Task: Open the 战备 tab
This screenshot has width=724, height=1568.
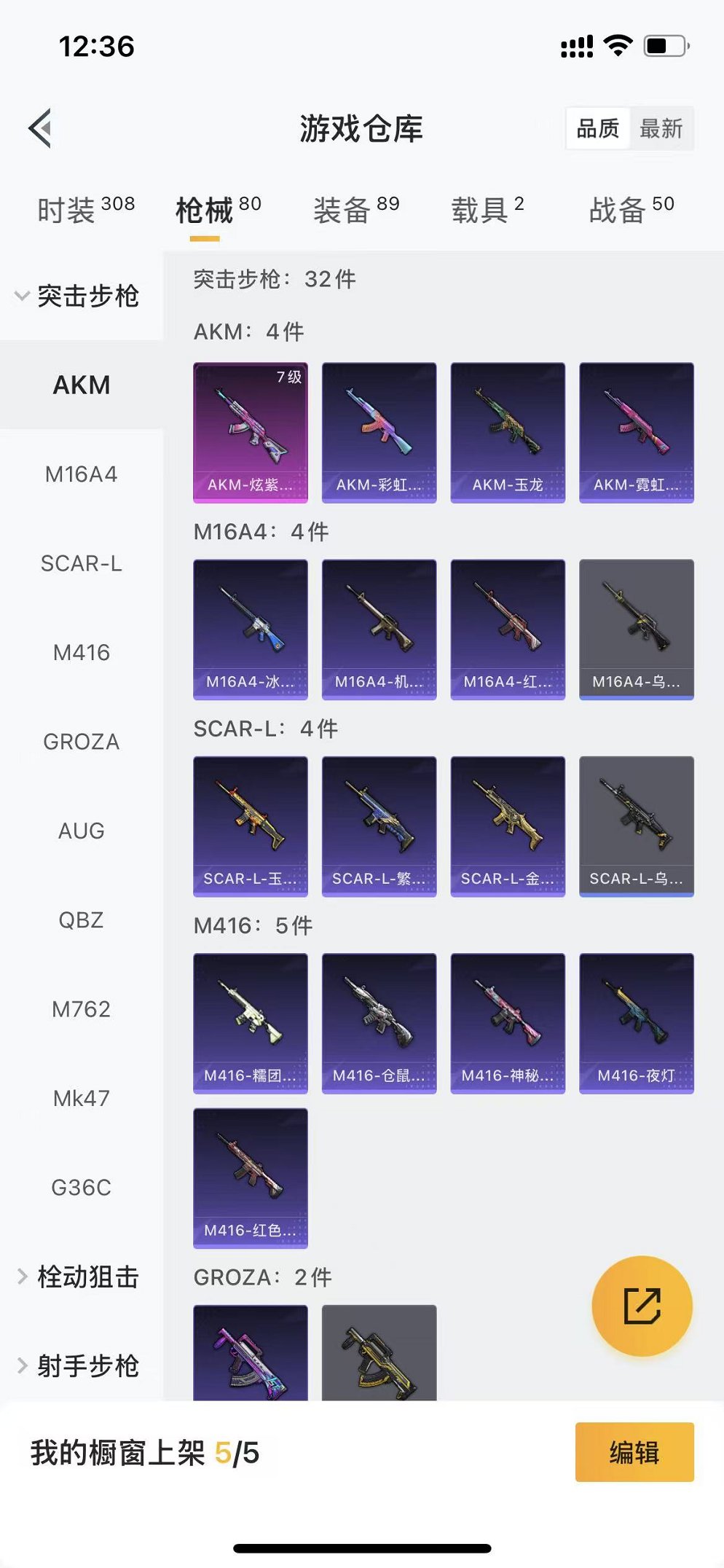Action: (x=631, y=211)
